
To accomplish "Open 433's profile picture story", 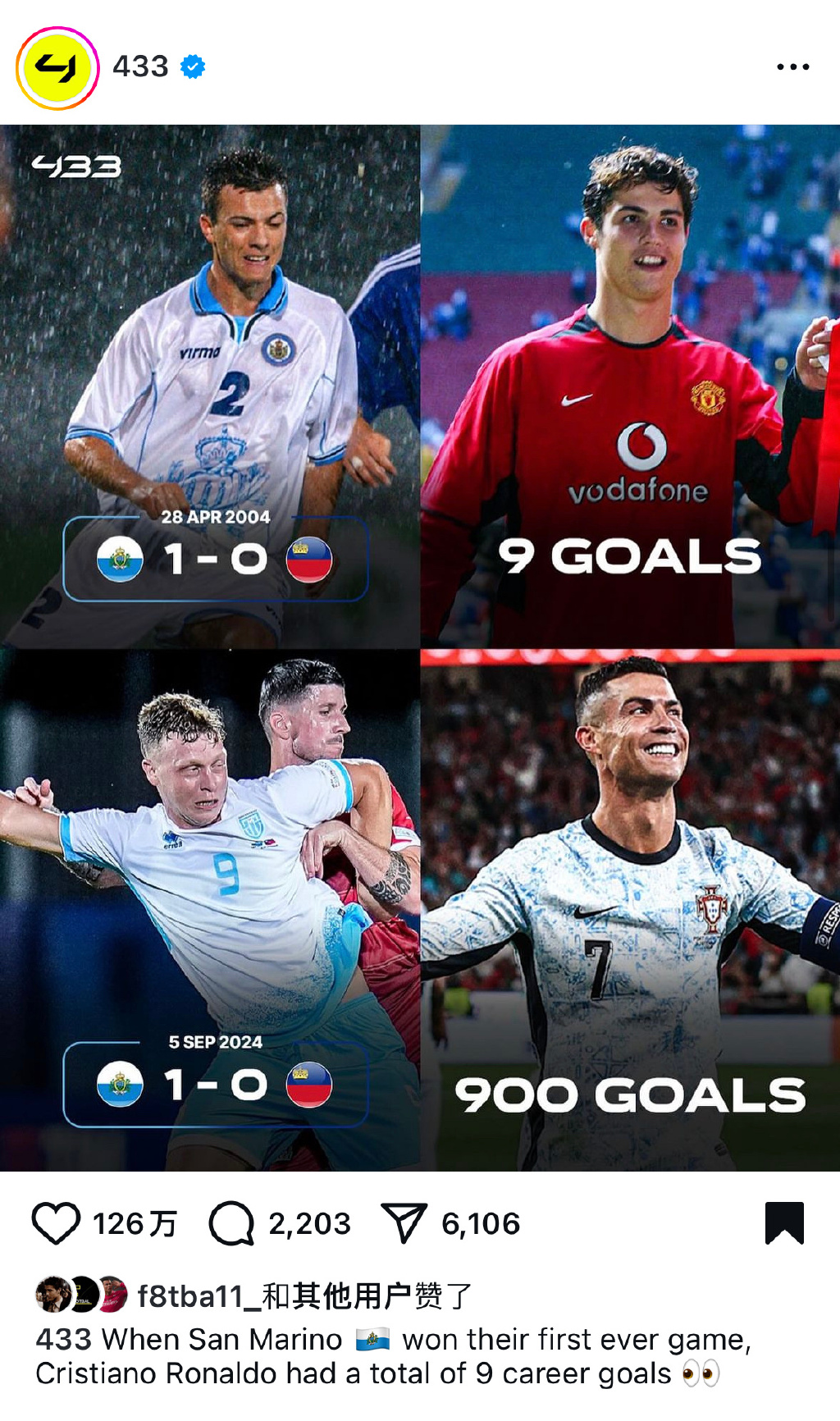I will coord(57,68).
